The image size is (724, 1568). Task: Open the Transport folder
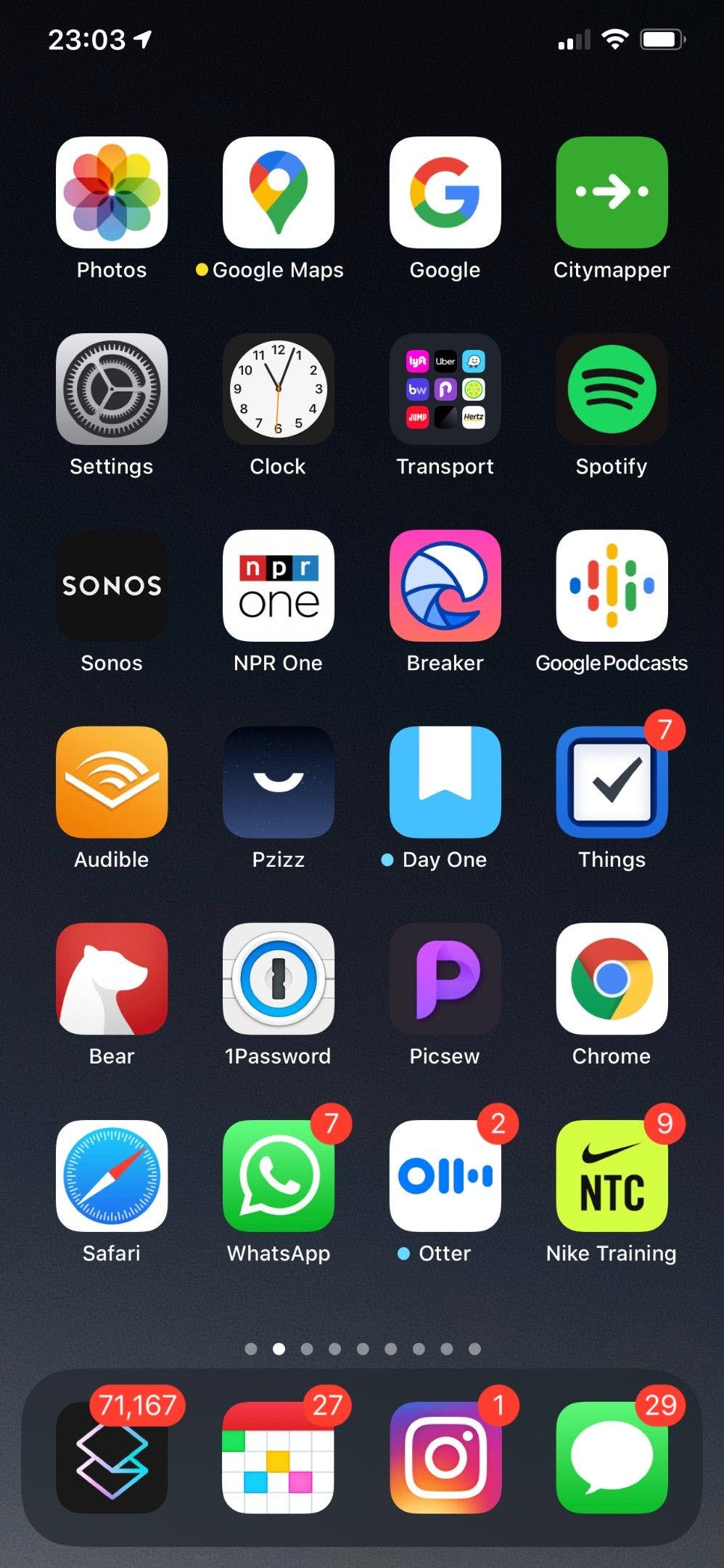pos(445,389)
